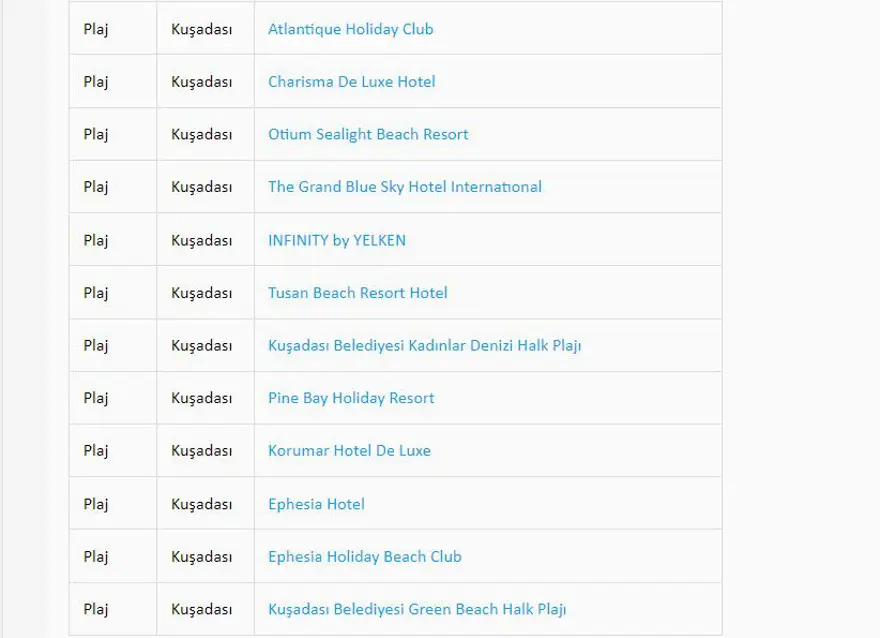The height and width of the screenshot is (638, 880).
Task: Open Kuşadası Belediyesi Kadınlar Denizi Halk Plajı
Action: (x=424, y=346)
